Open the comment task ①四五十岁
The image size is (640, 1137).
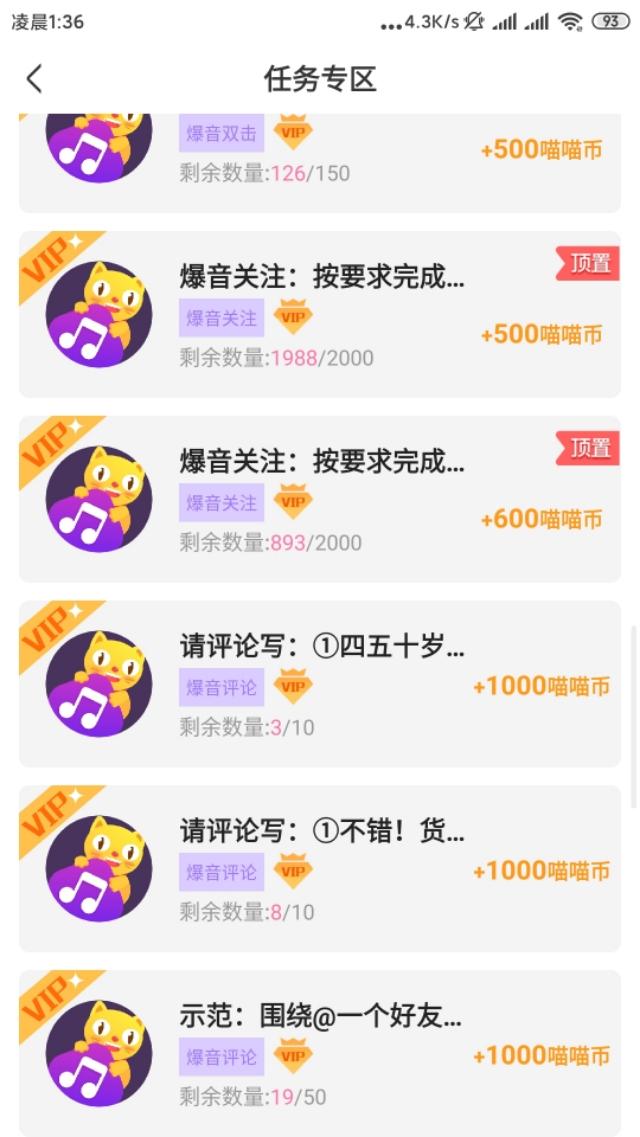(320, 683)
